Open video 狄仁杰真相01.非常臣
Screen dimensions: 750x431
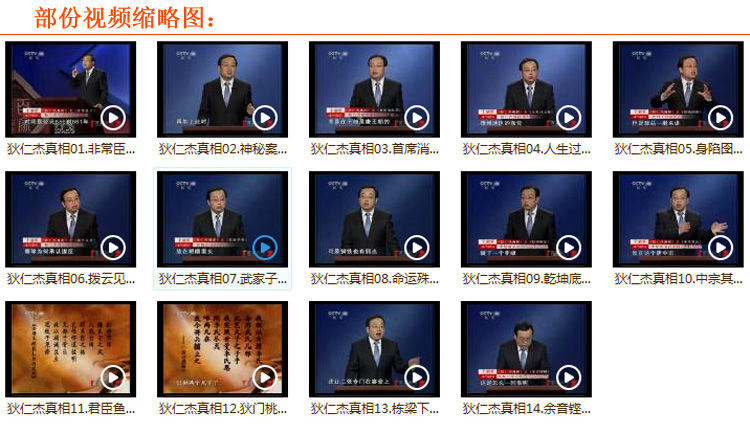[70, 90]
